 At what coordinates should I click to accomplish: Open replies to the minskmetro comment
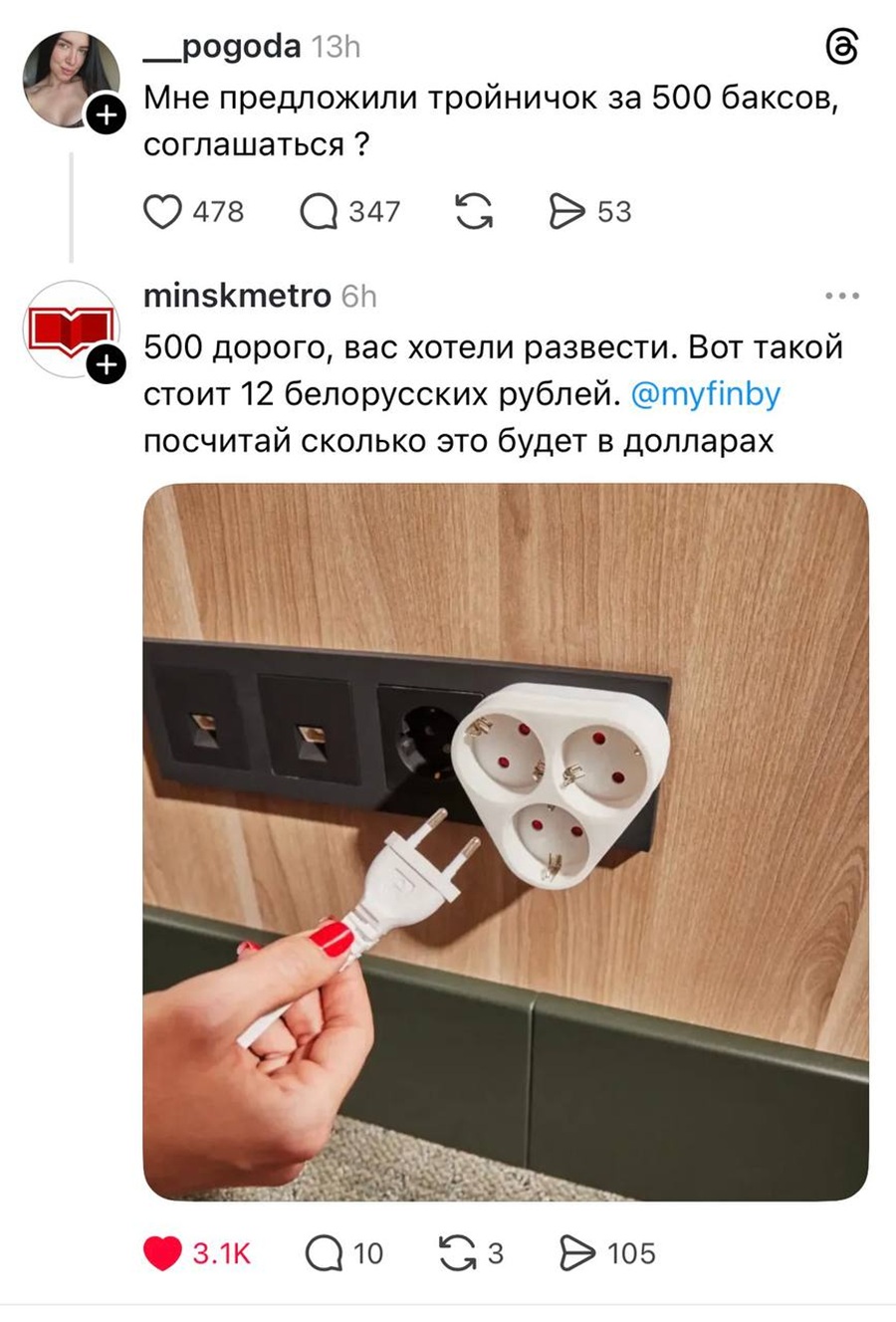(x=325, y=1253)
